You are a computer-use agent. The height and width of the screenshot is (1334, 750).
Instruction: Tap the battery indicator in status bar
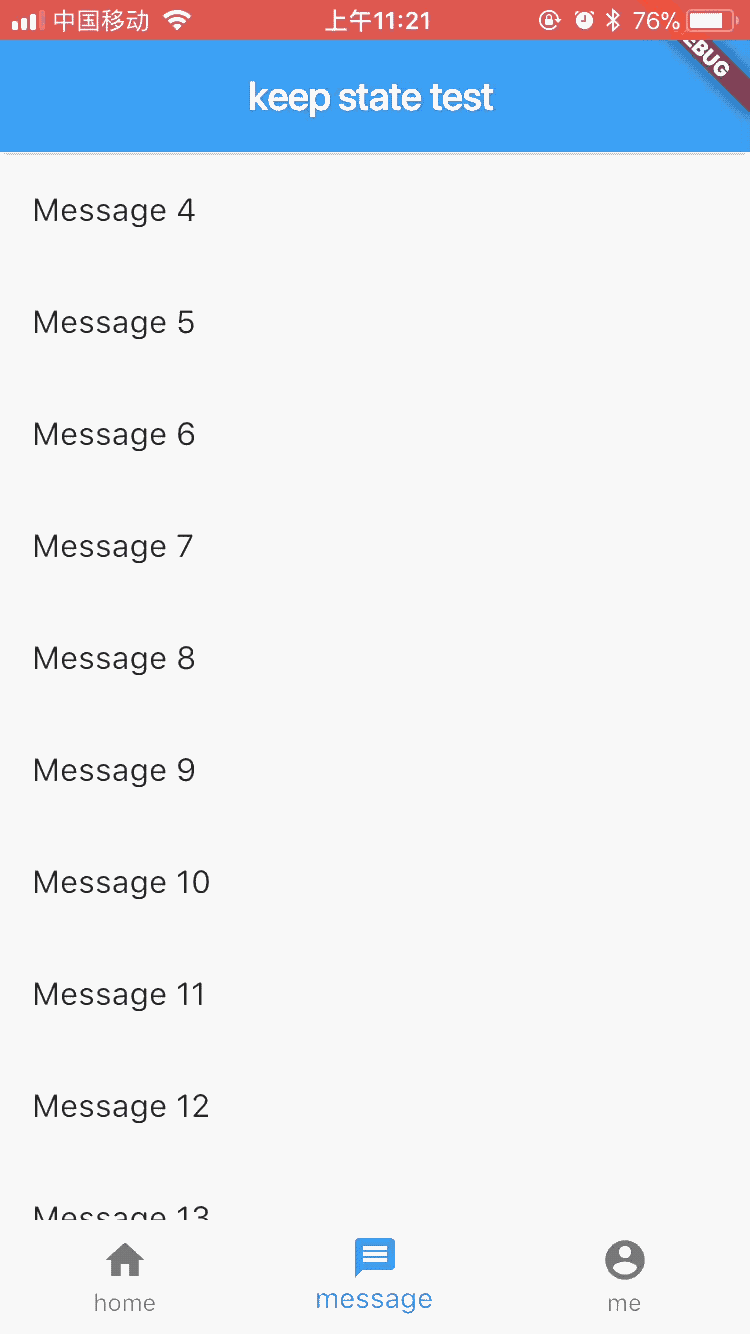coord(709,17)
